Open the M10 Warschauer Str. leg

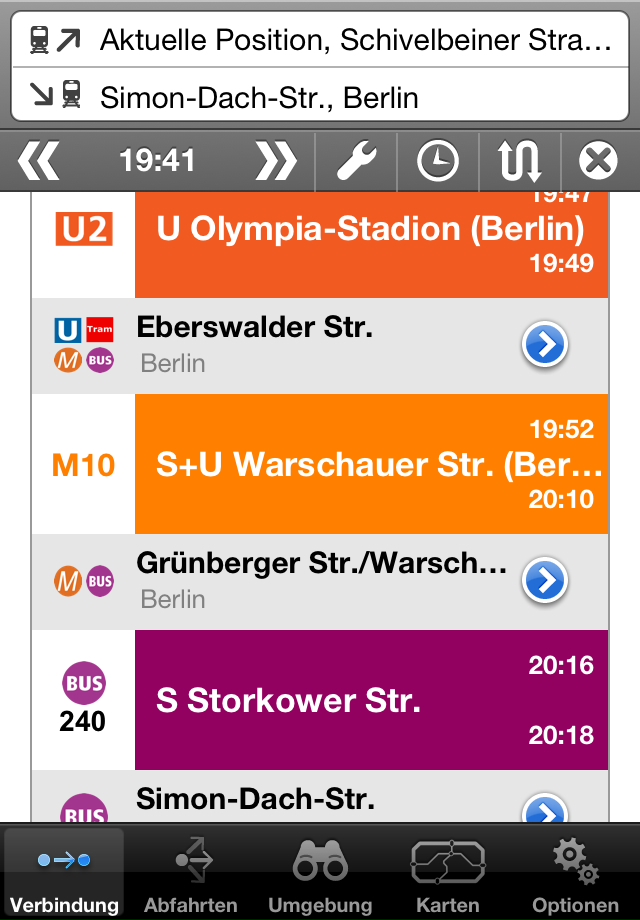(370, 464)
